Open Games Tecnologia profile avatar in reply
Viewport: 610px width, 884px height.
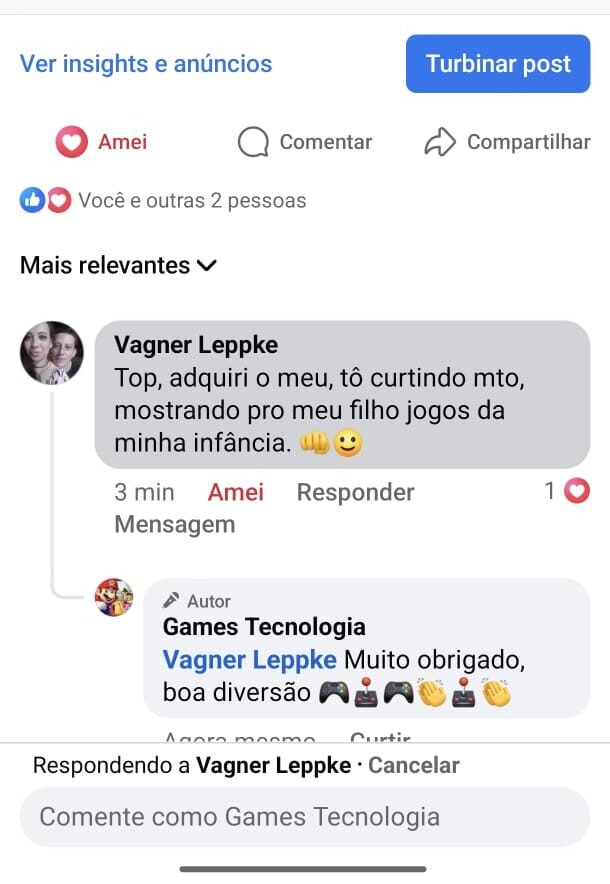114,597
